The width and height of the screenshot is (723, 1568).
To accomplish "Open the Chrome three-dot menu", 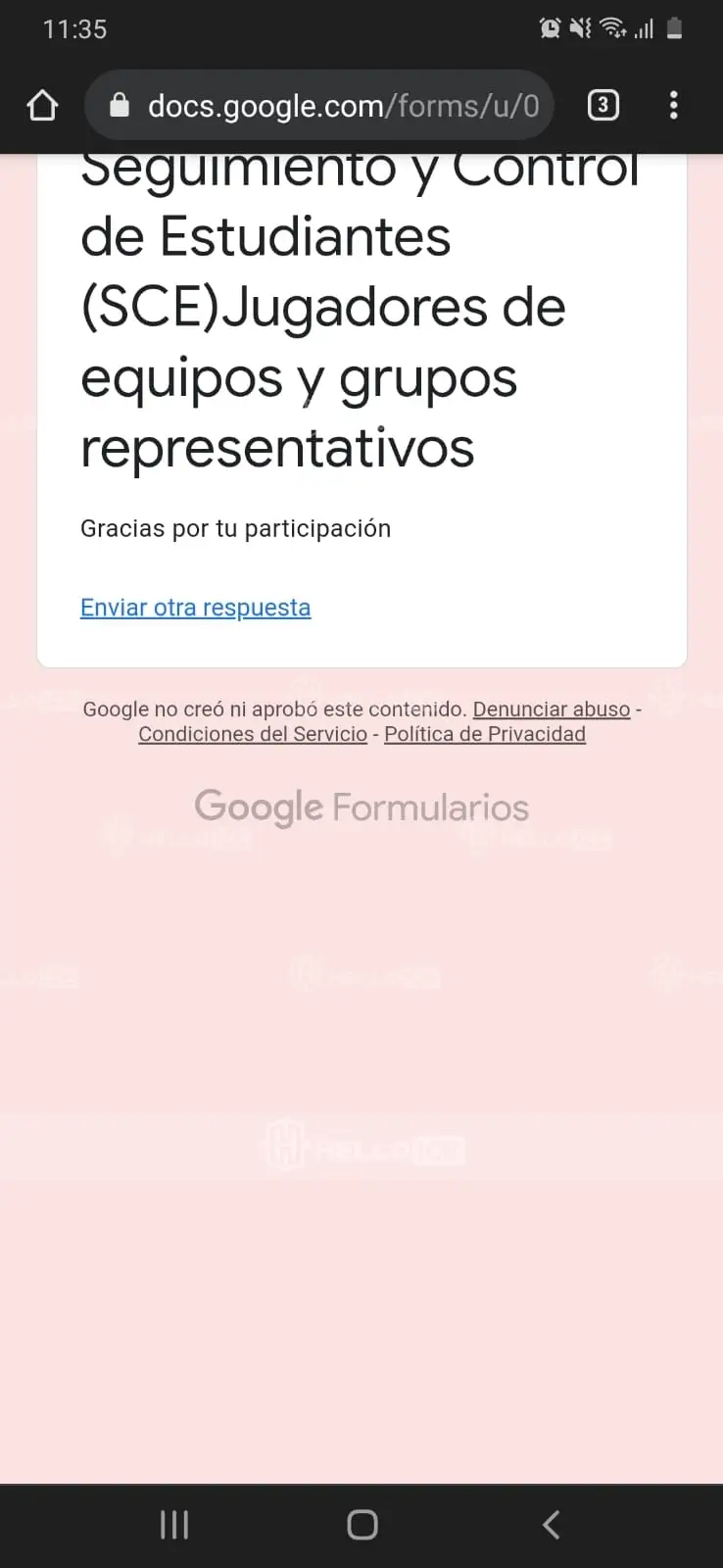I will click(674, 105).
